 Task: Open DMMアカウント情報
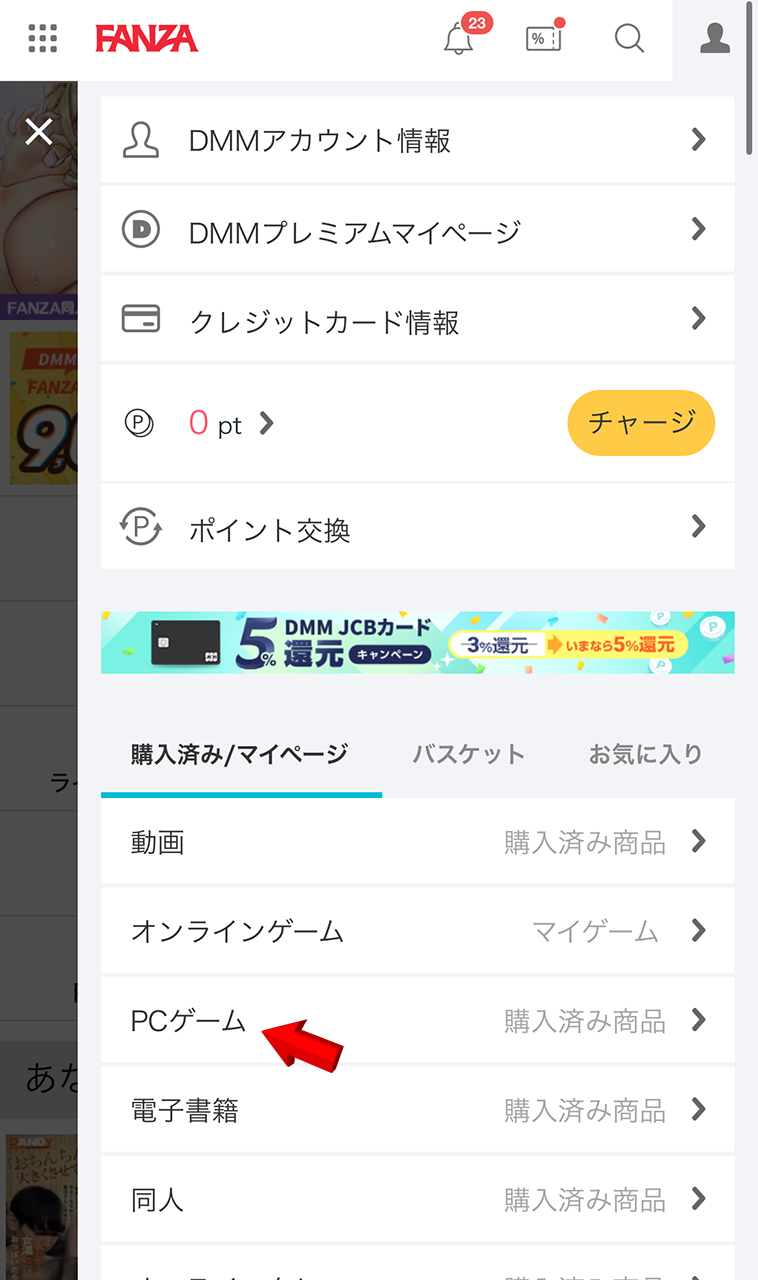417,141
